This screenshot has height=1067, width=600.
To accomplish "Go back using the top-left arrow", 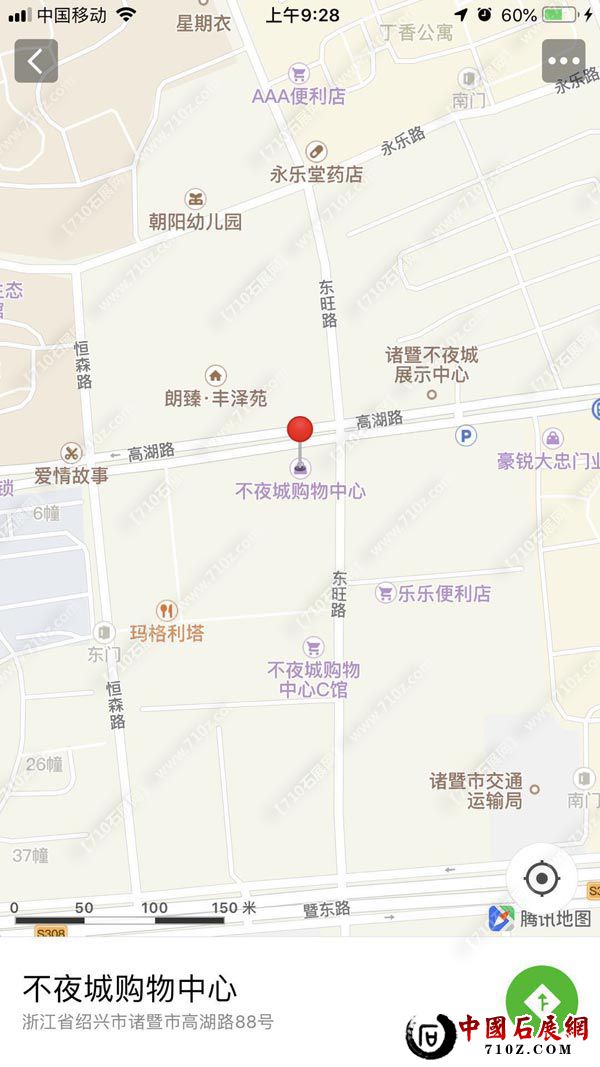I will (36, 61).
